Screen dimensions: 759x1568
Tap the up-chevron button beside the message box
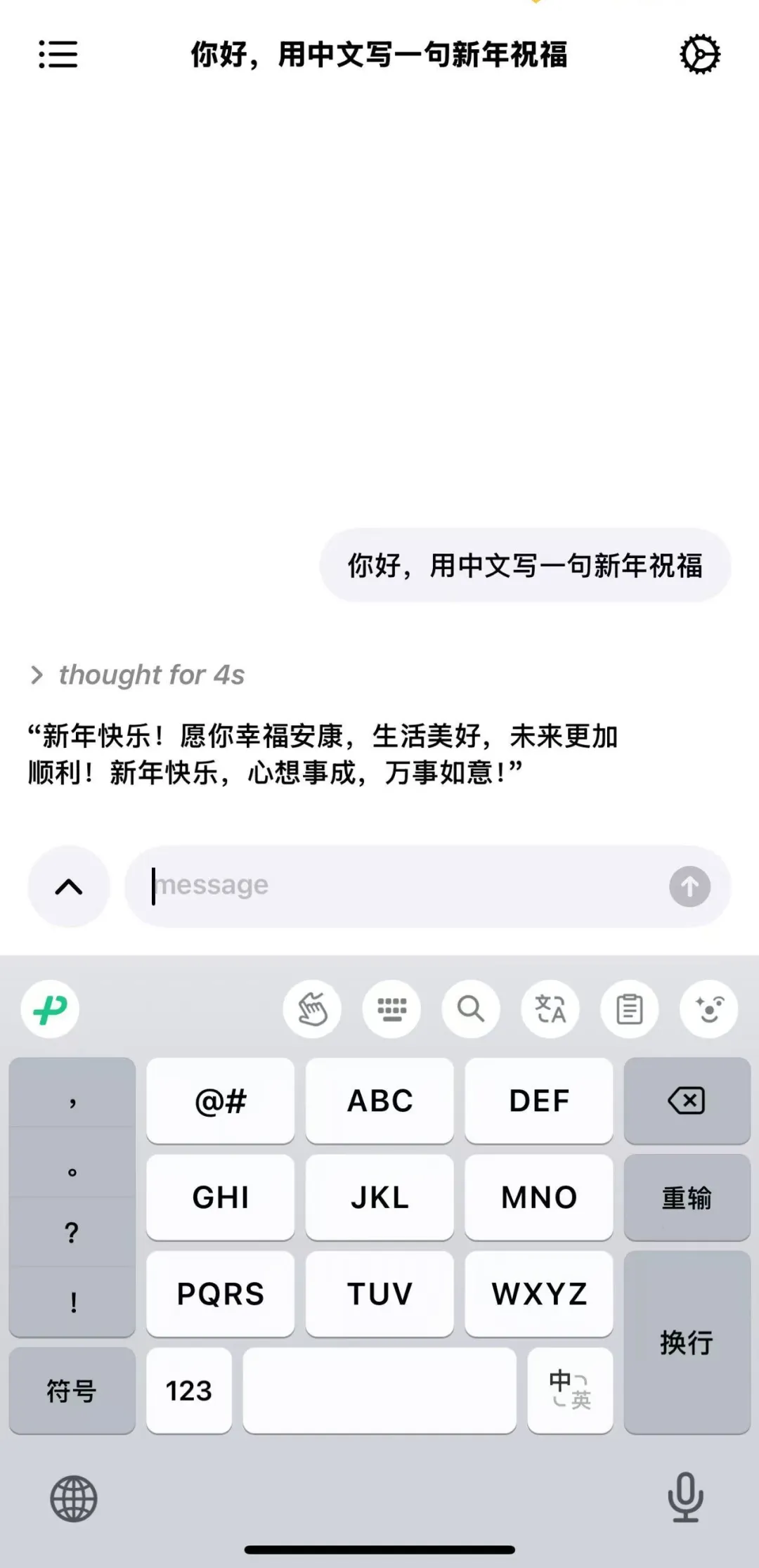(x=69, y=886)
